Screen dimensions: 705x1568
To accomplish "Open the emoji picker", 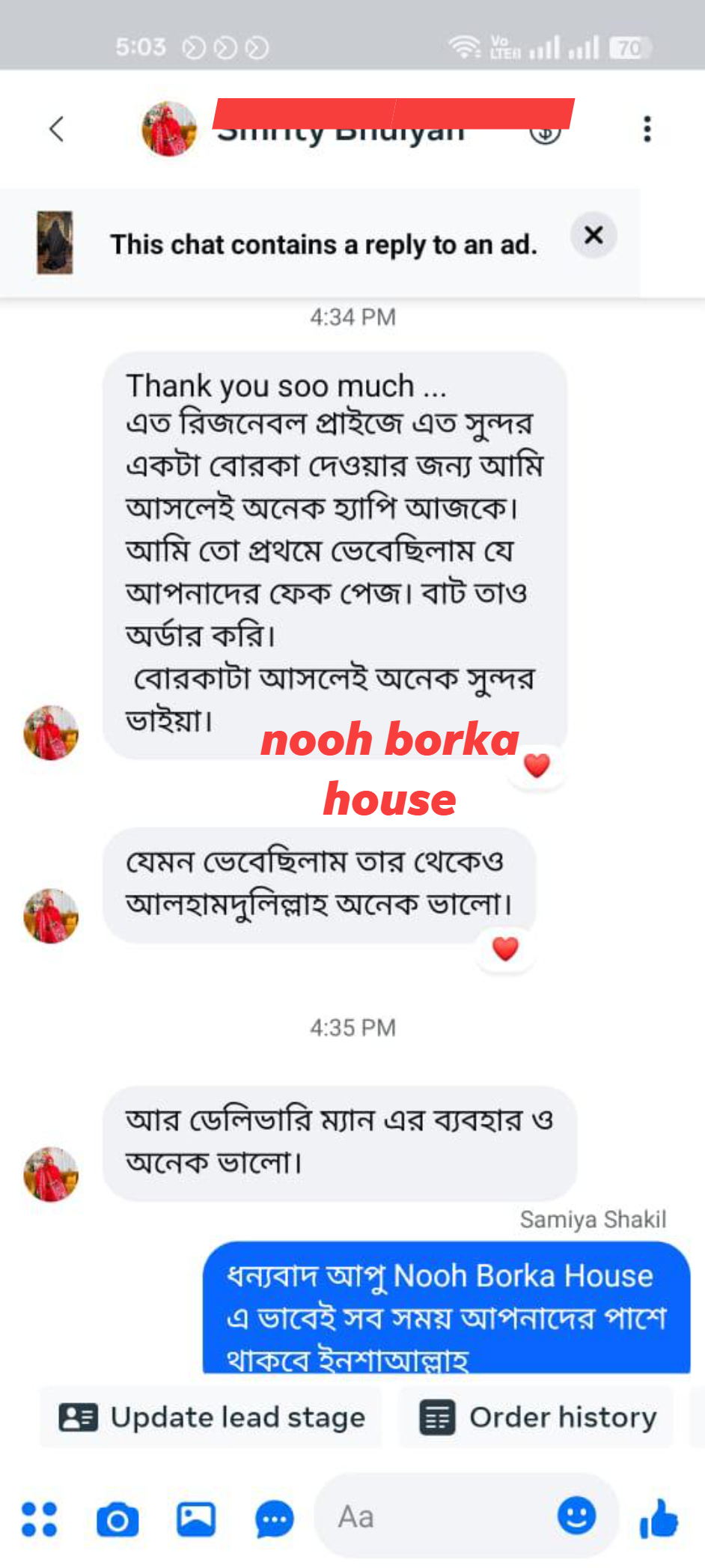I will 576,1516.
